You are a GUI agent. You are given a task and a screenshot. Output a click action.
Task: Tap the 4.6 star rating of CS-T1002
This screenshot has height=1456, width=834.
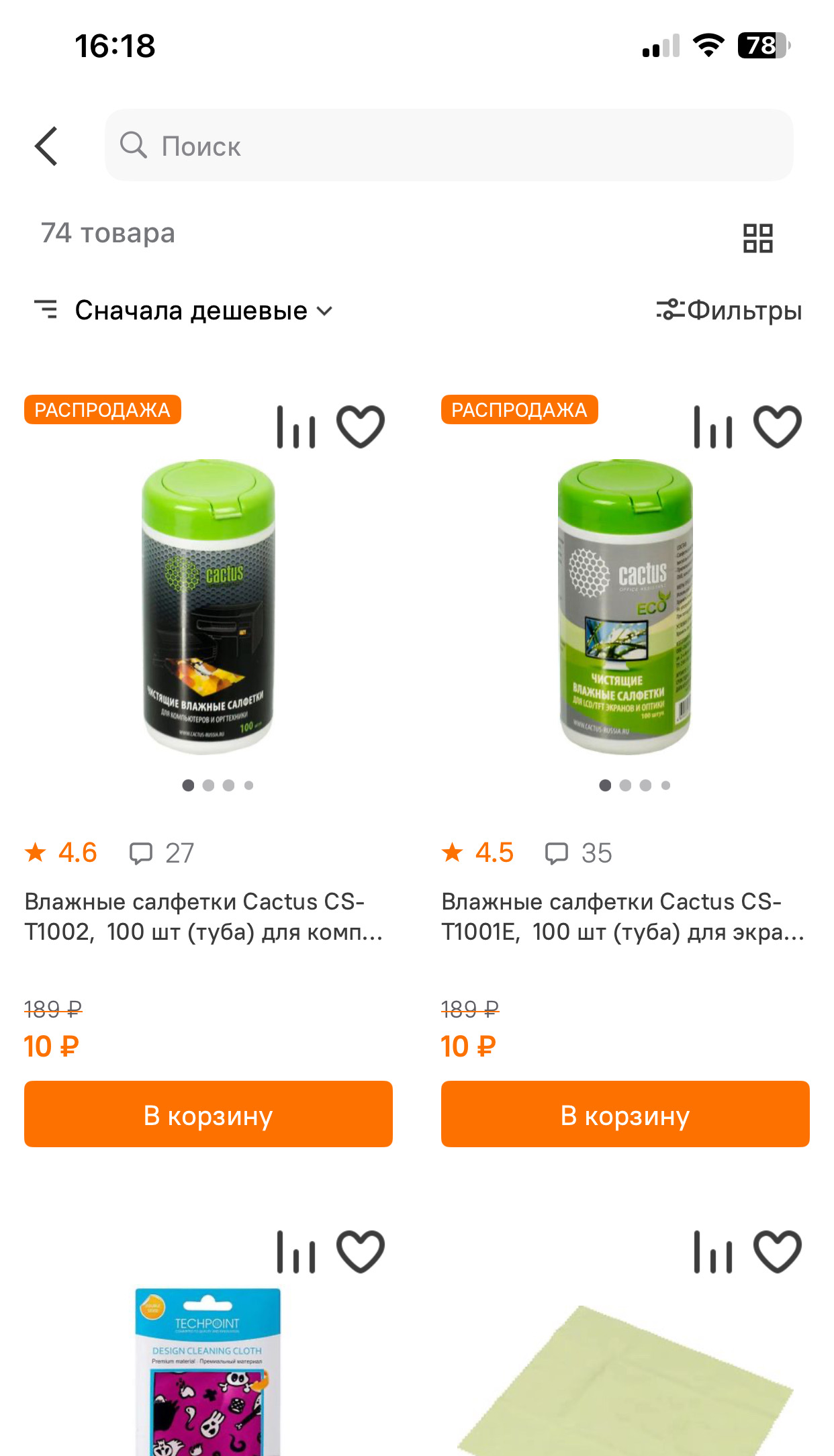[61, 853]
